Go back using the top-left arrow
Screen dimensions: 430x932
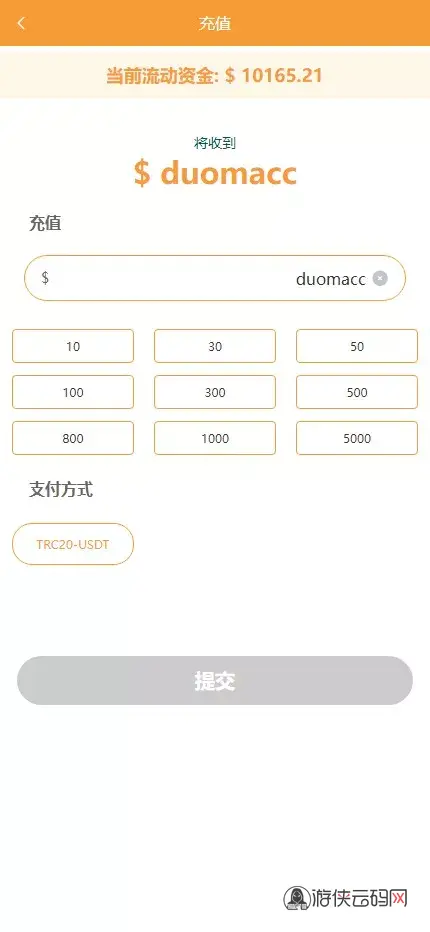[x=21, y=24]
